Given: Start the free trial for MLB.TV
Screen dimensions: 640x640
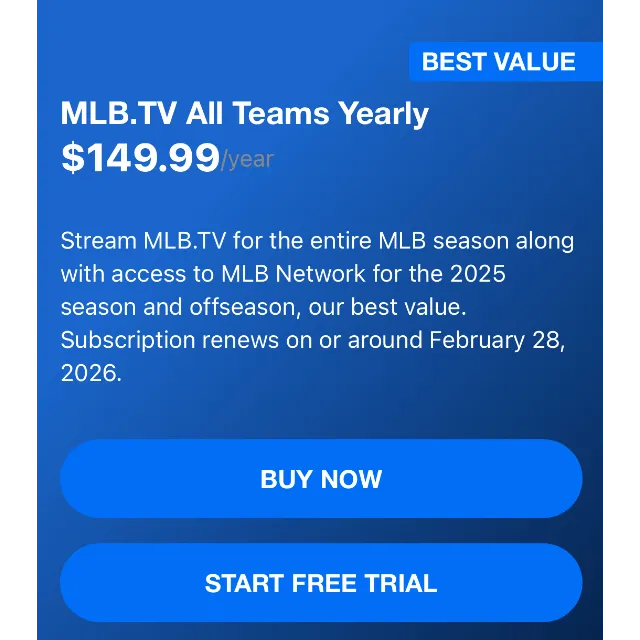Looking at the screenshot, I should 321,583.
